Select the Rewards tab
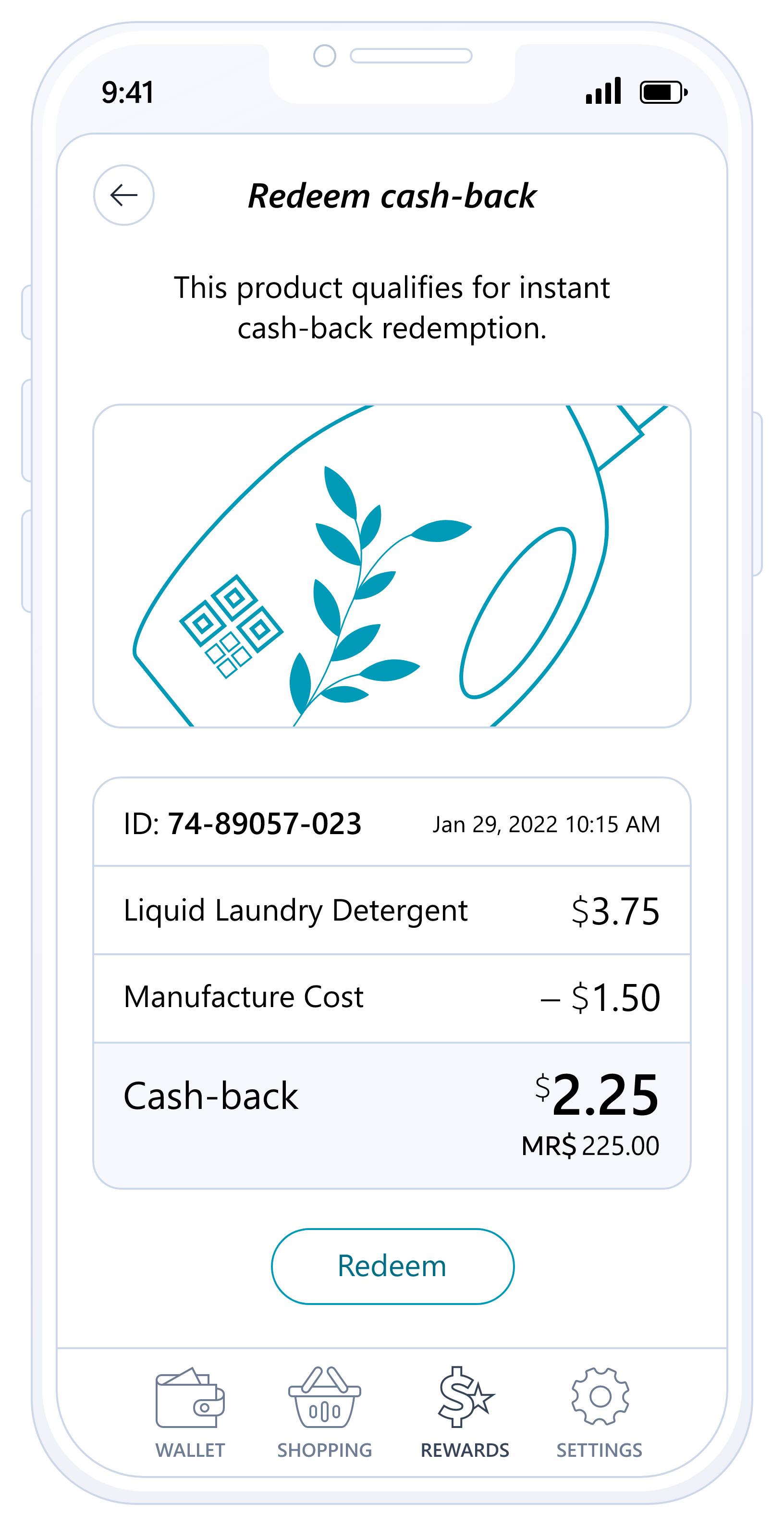Viewport: 784px width, 1526px height. [x=465, y=1413]
